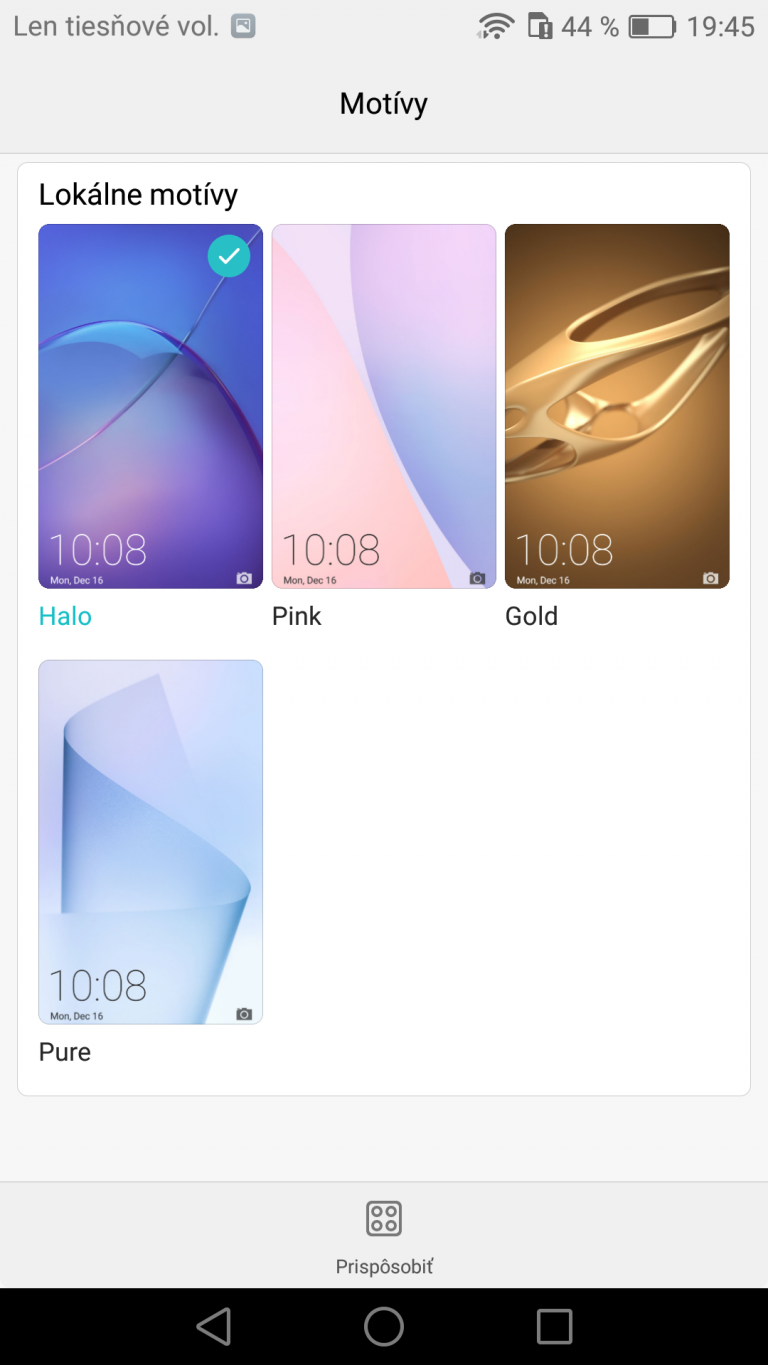
Task: Tap Prispôsobiť to customize
Action: tap(384, 1237)
